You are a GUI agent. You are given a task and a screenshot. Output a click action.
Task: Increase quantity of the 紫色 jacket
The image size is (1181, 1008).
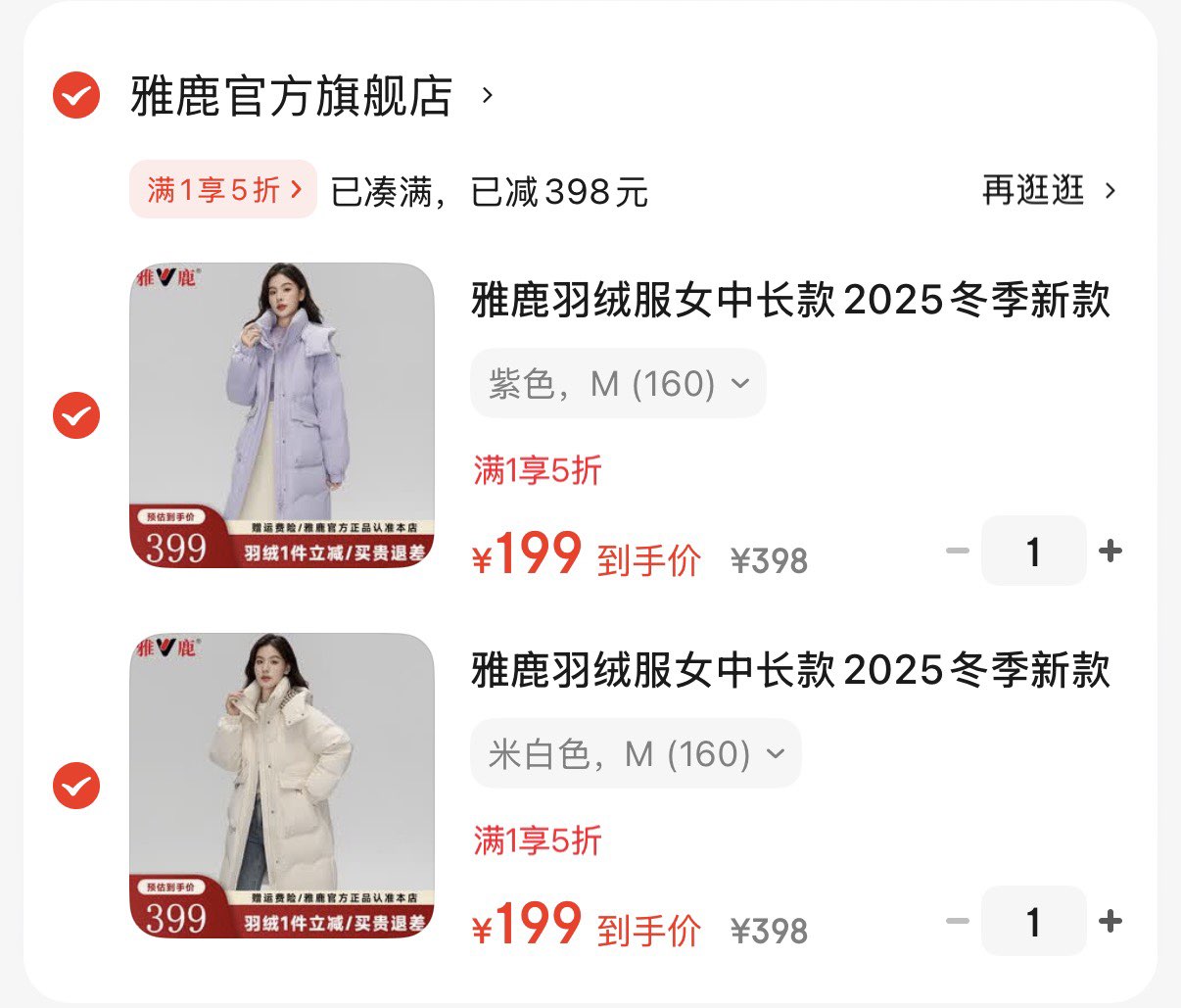(x=1110, y=552)
